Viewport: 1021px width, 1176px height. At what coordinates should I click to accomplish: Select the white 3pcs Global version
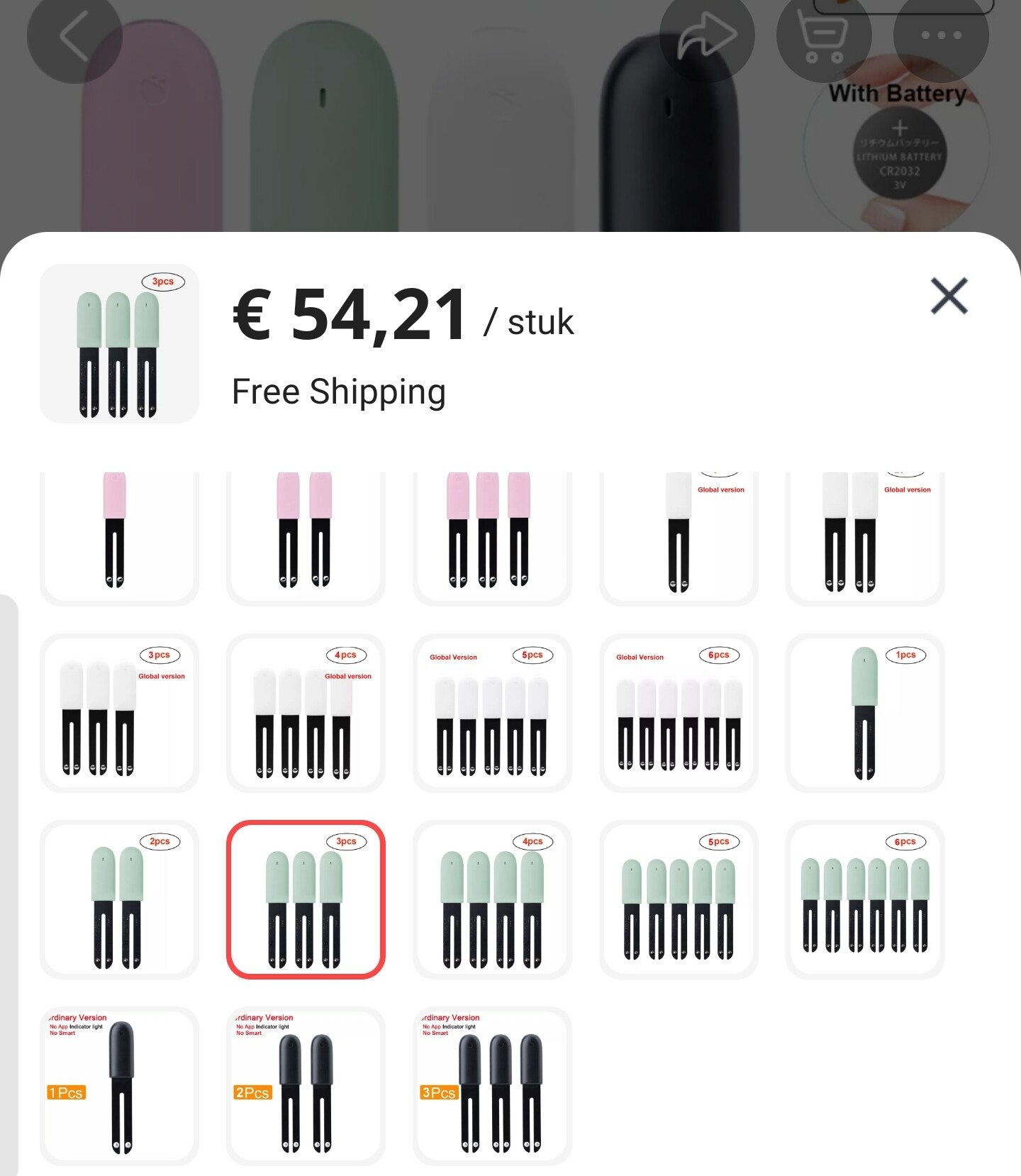coord(119,713)
